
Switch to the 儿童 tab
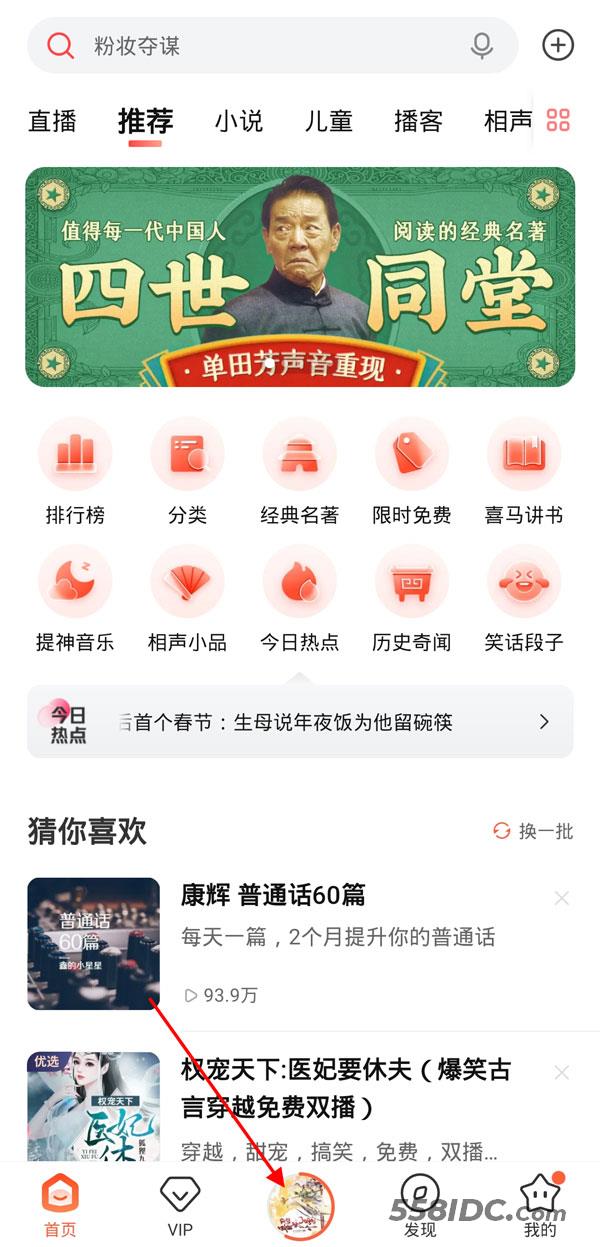click(x=328, y=121)
